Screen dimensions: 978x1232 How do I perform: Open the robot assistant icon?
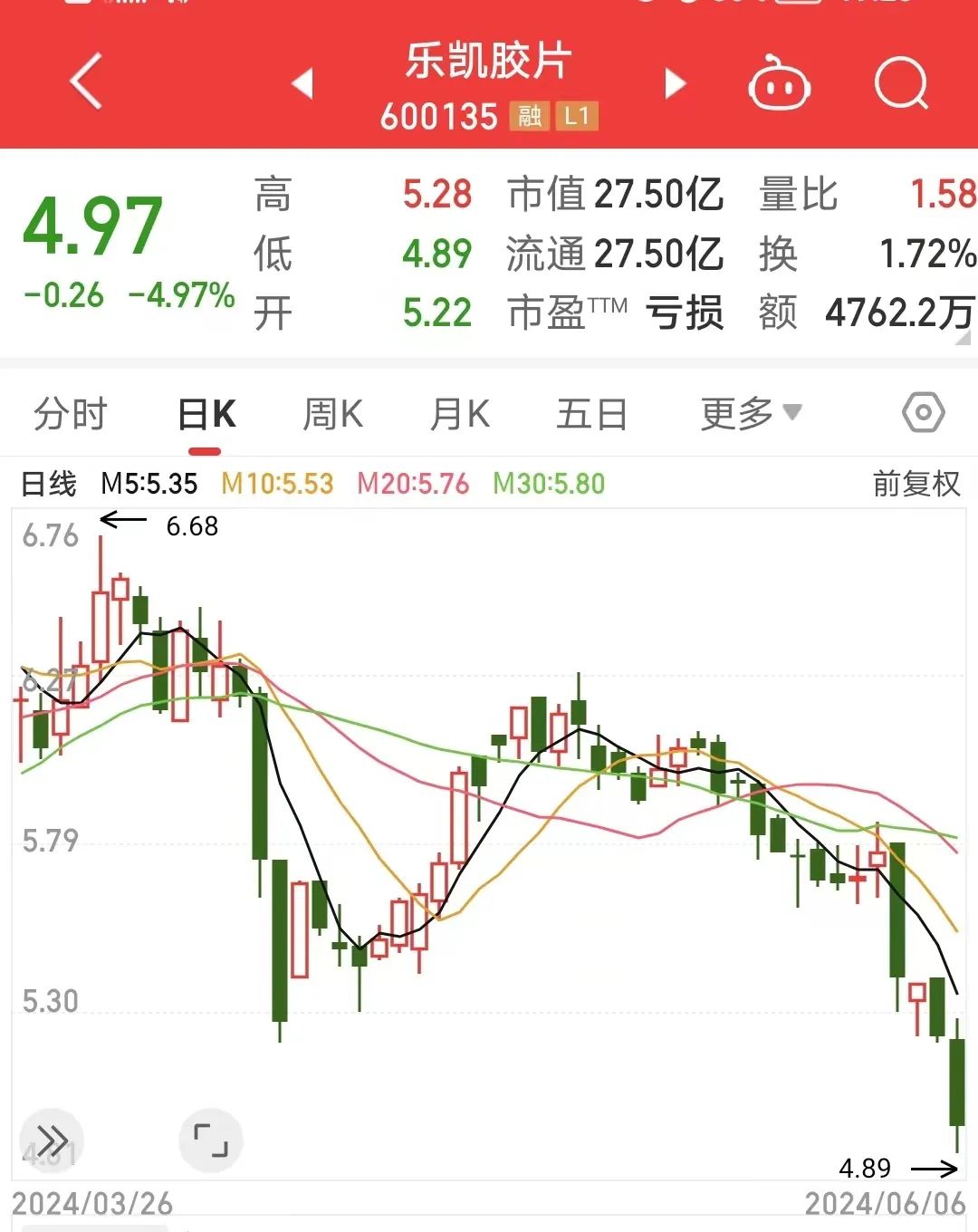[x=778, y=83]
